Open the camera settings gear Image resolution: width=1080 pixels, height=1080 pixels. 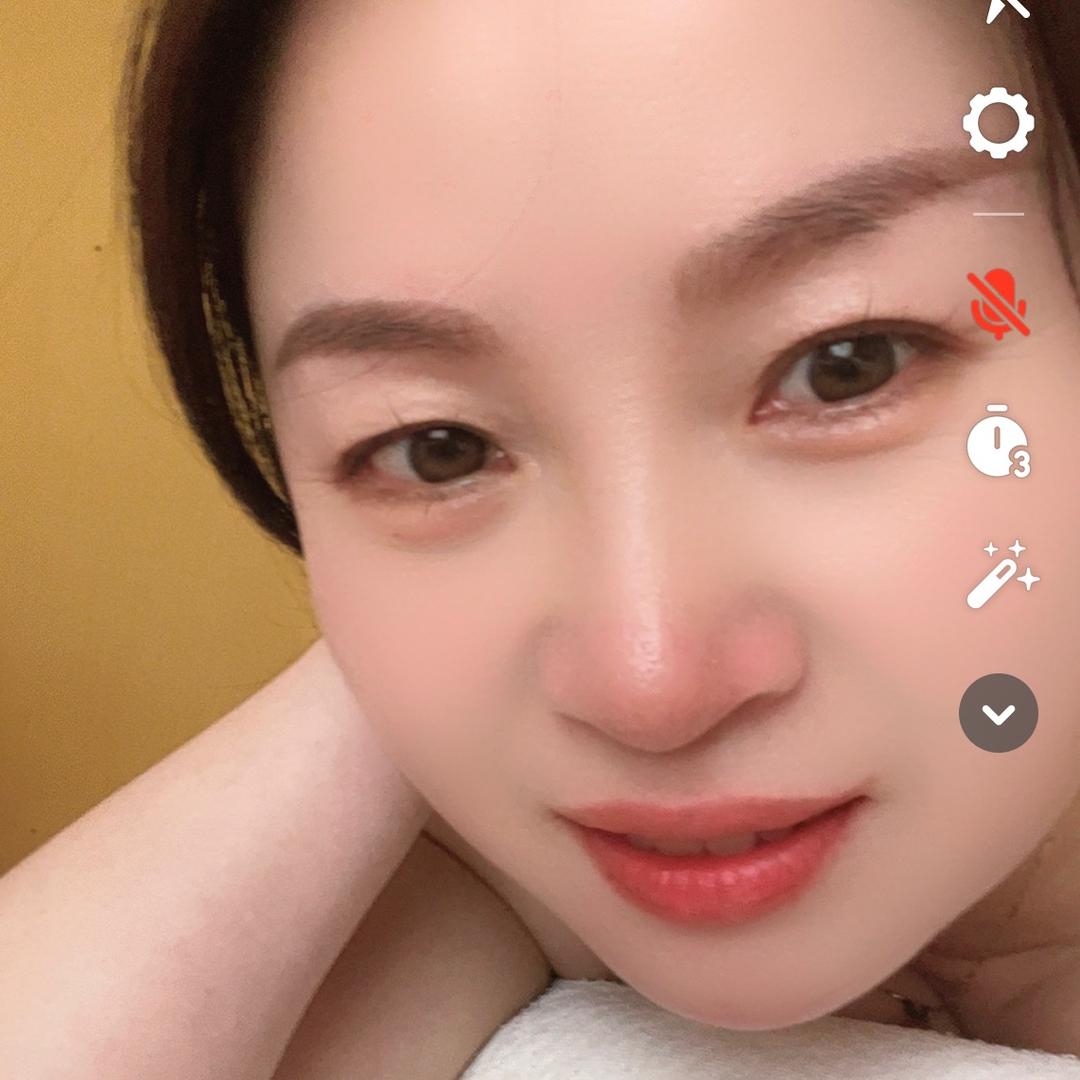tap(998, 123)
